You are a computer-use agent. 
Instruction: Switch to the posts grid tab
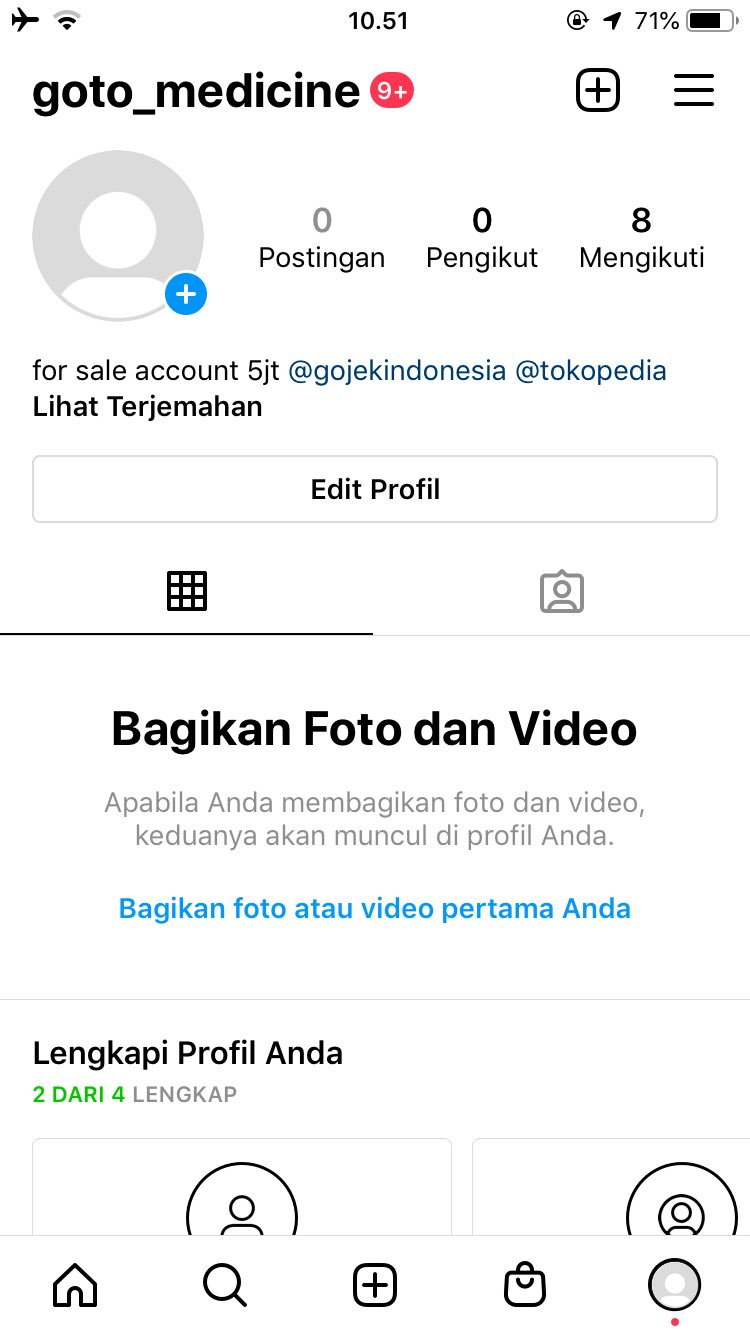(187, 592)
